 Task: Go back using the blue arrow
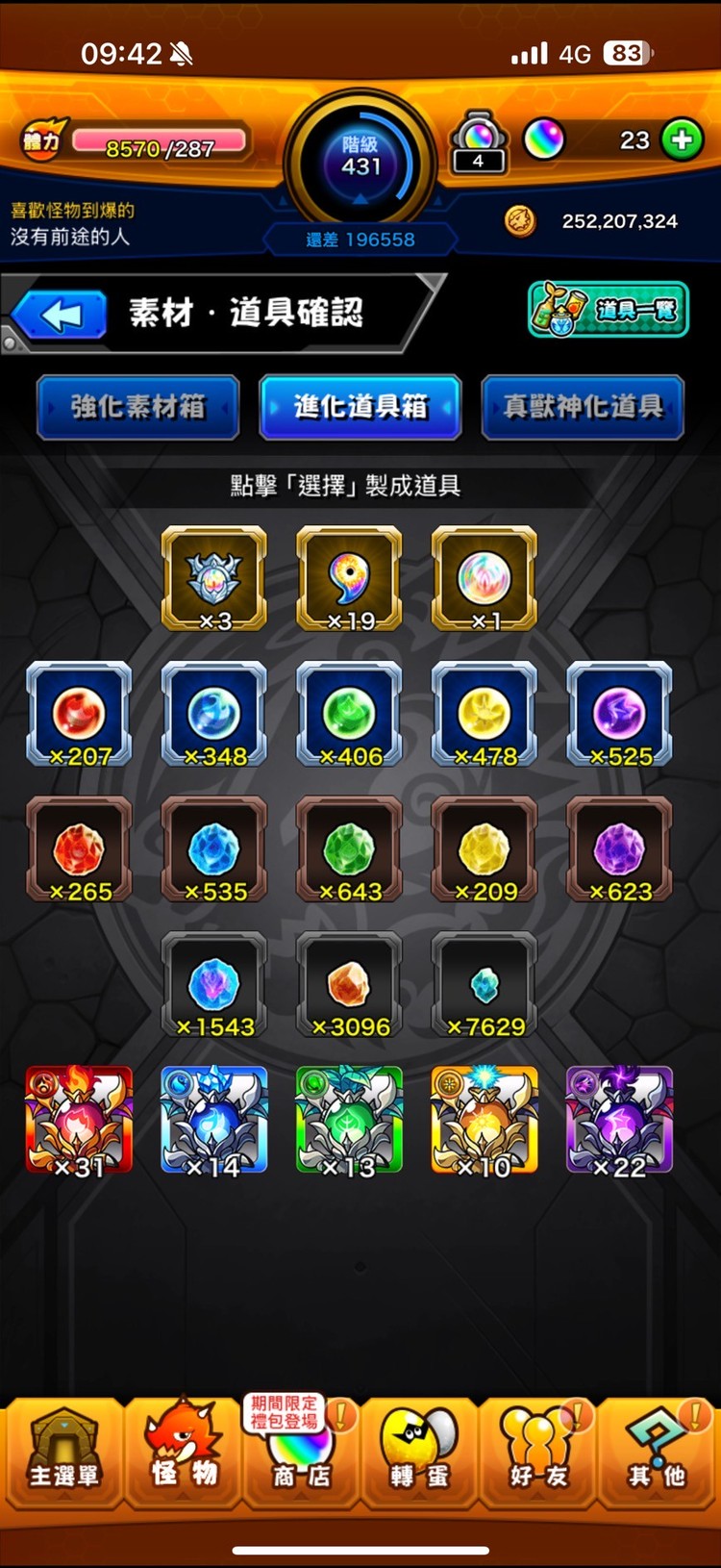[x=60, y=315]
